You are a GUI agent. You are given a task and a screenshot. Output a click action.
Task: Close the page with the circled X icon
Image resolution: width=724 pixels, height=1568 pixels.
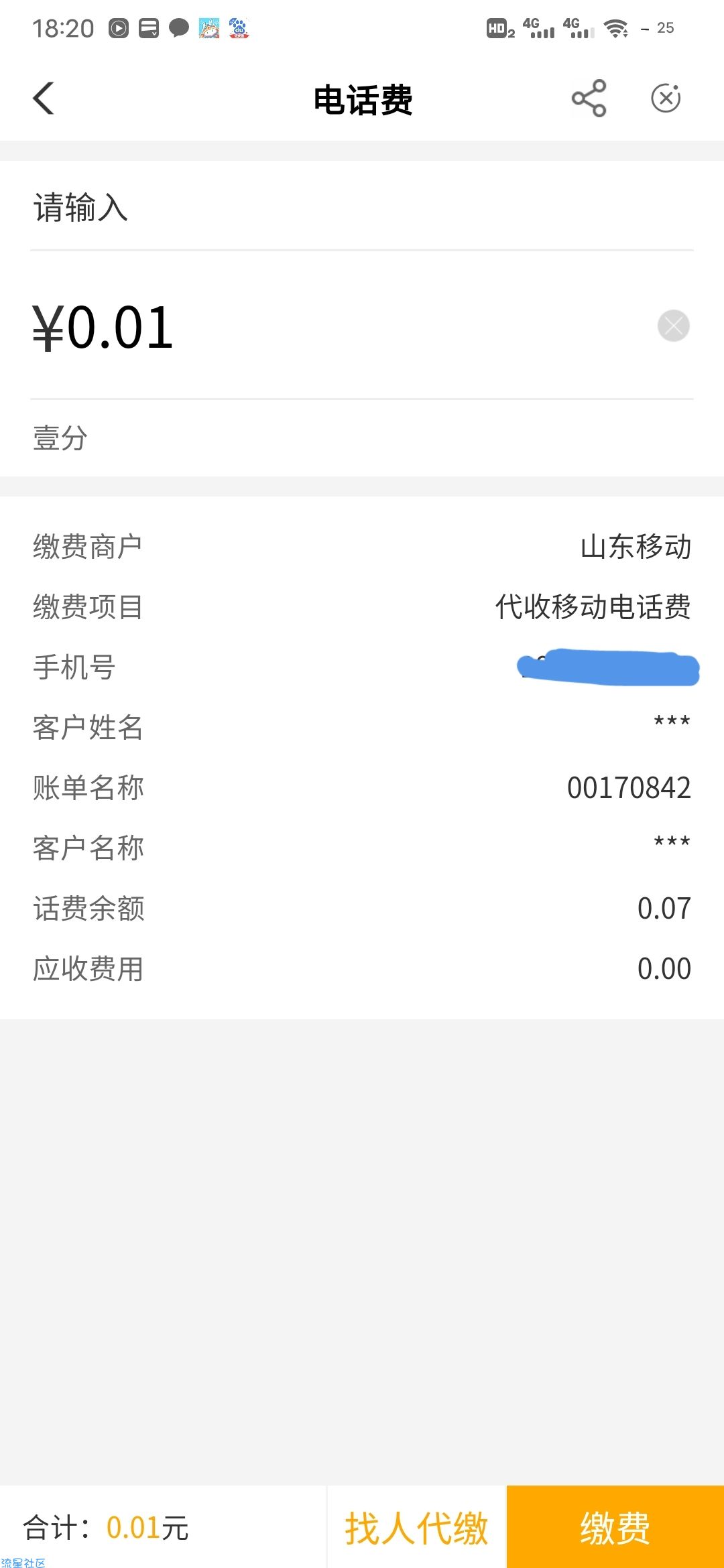[666, 99]
